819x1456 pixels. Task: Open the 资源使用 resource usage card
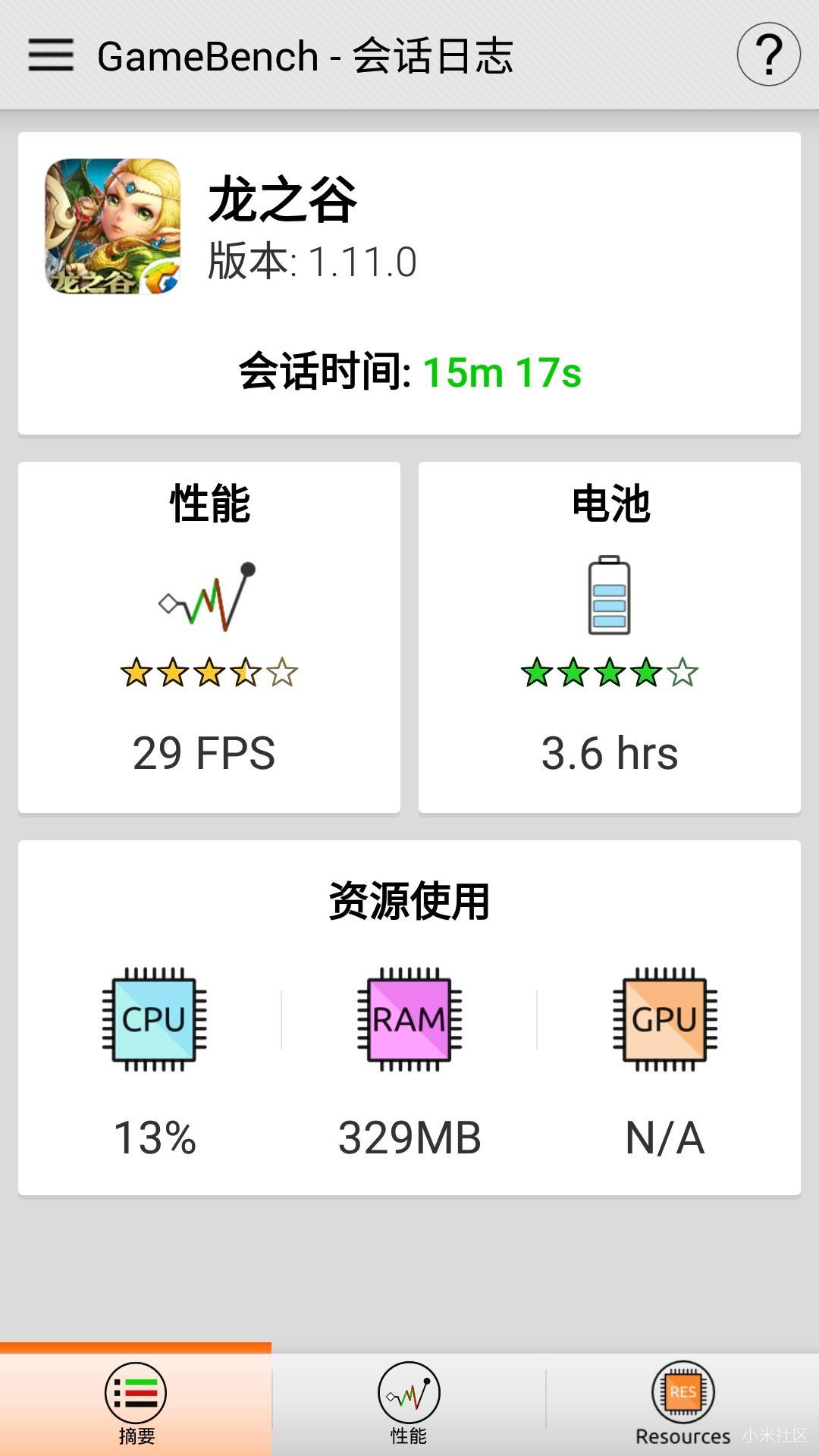[409, 1018]
